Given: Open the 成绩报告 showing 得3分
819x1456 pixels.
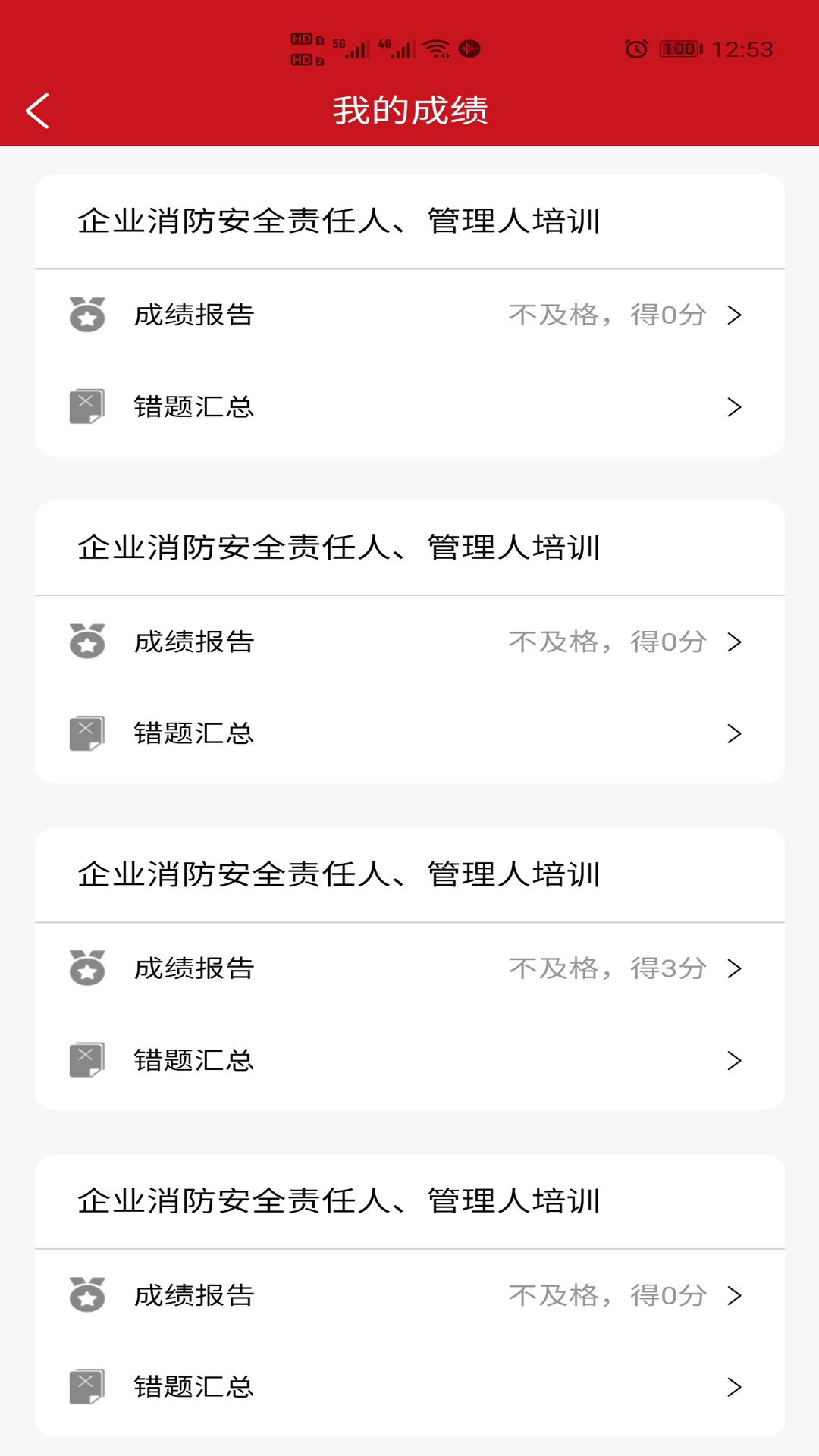Looking at the screenshot, I should tap(409, 968).
